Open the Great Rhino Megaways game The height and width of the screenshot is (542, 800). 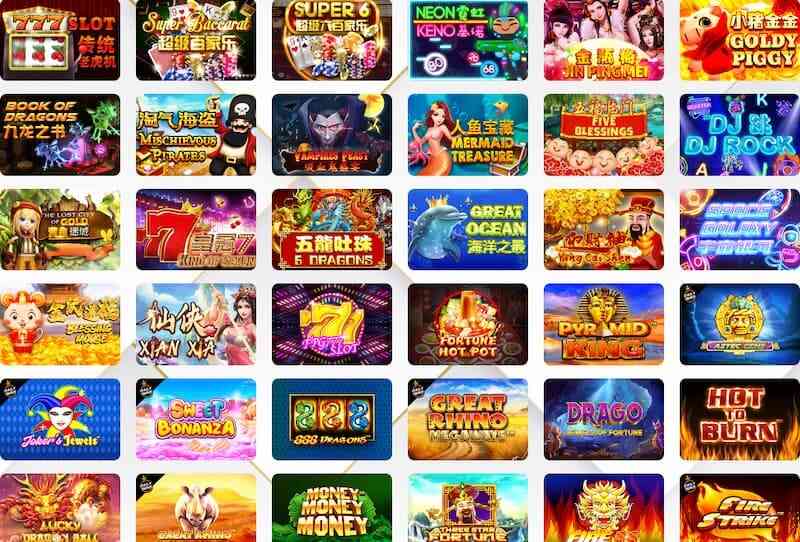(467, 418)
